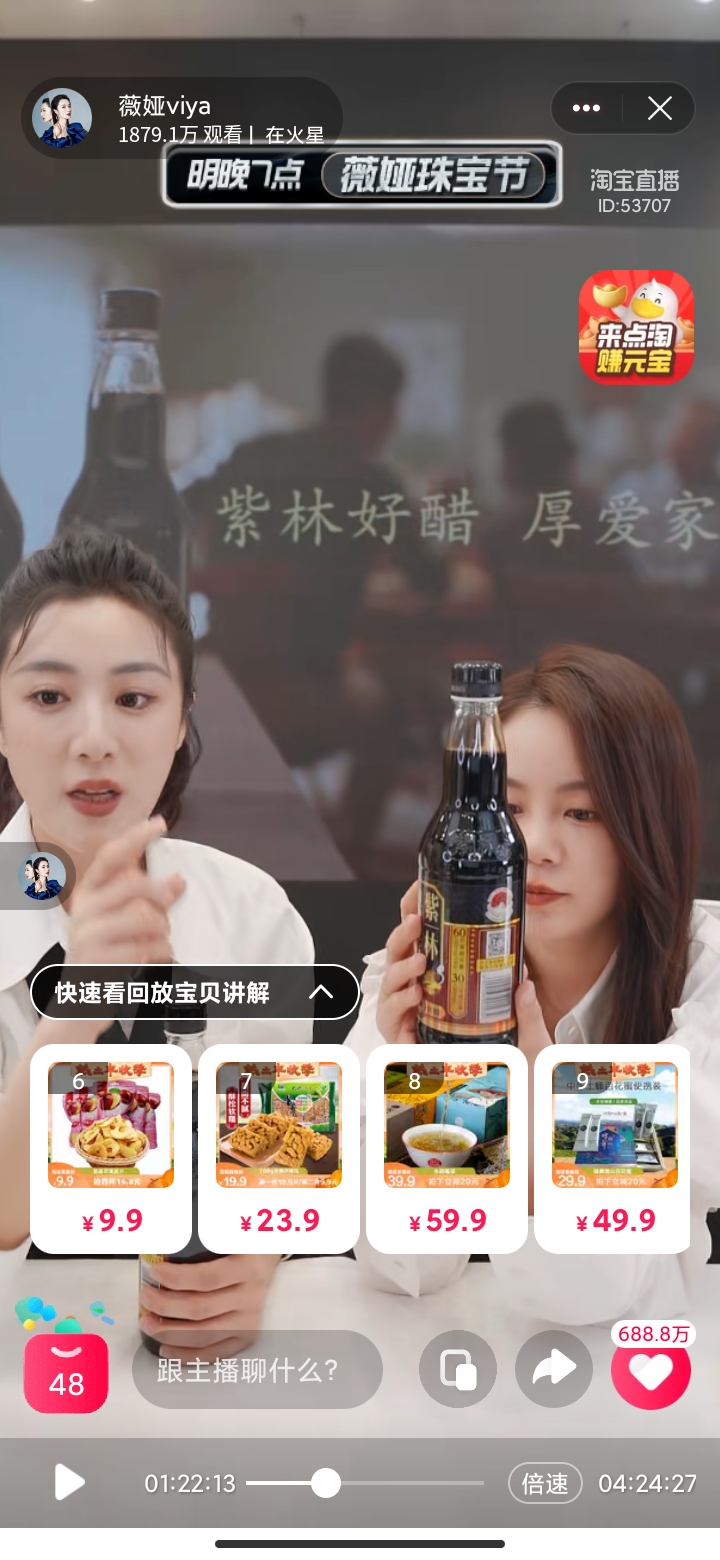Open the shopping bag with 48 items
The width and height of the screenshot is (720, 1560).
click(66, 1372)
